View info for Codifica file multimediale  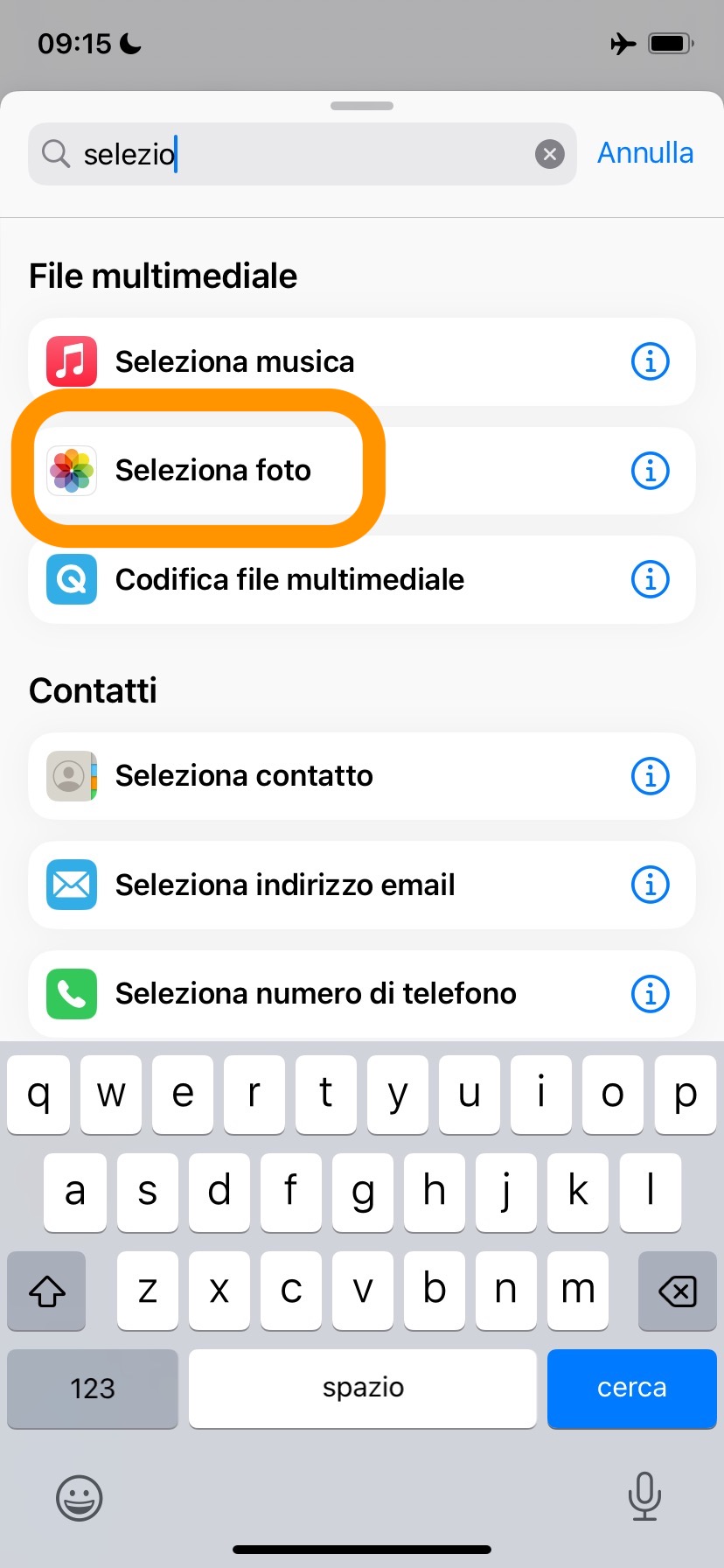650,579
